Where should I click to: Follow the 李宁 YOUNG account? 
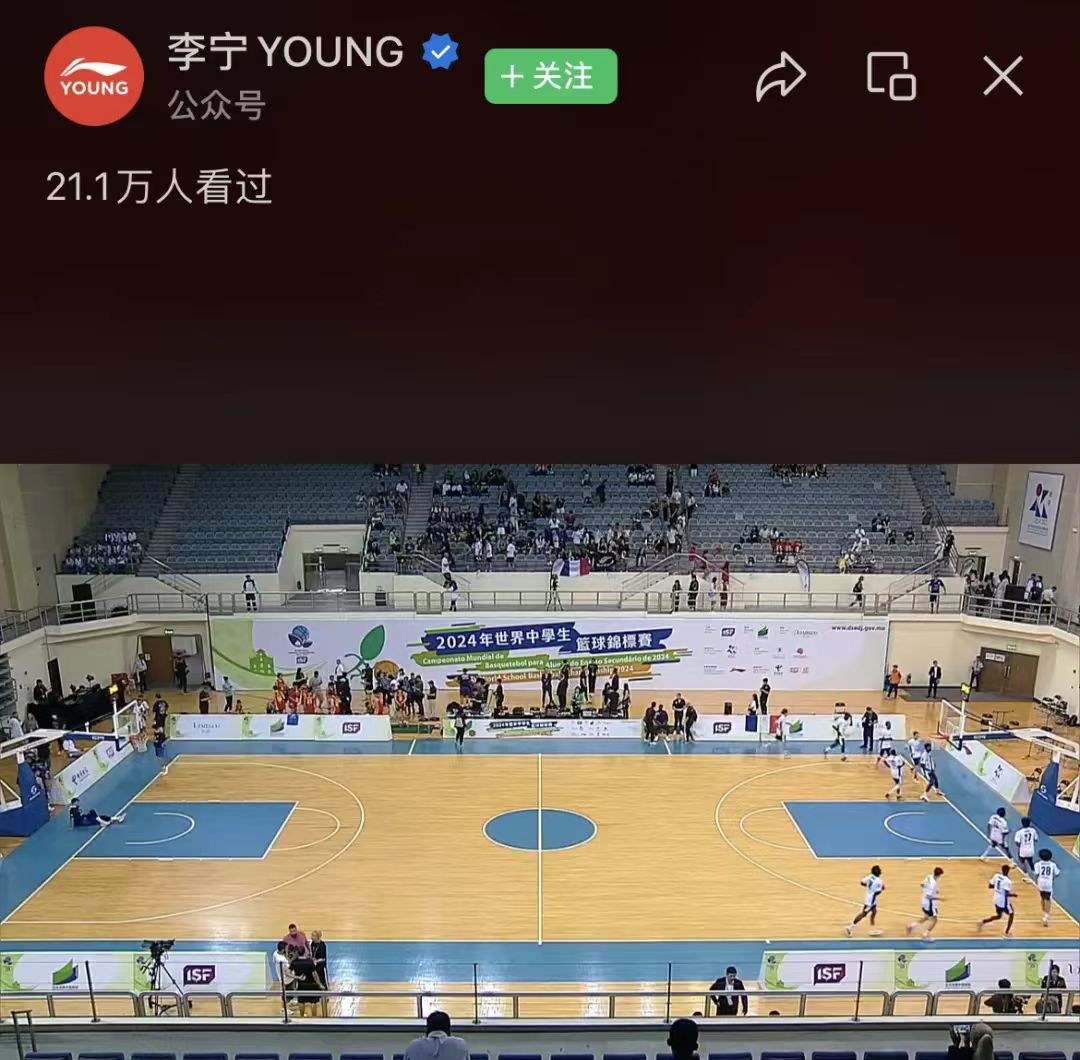click(550, 76)
